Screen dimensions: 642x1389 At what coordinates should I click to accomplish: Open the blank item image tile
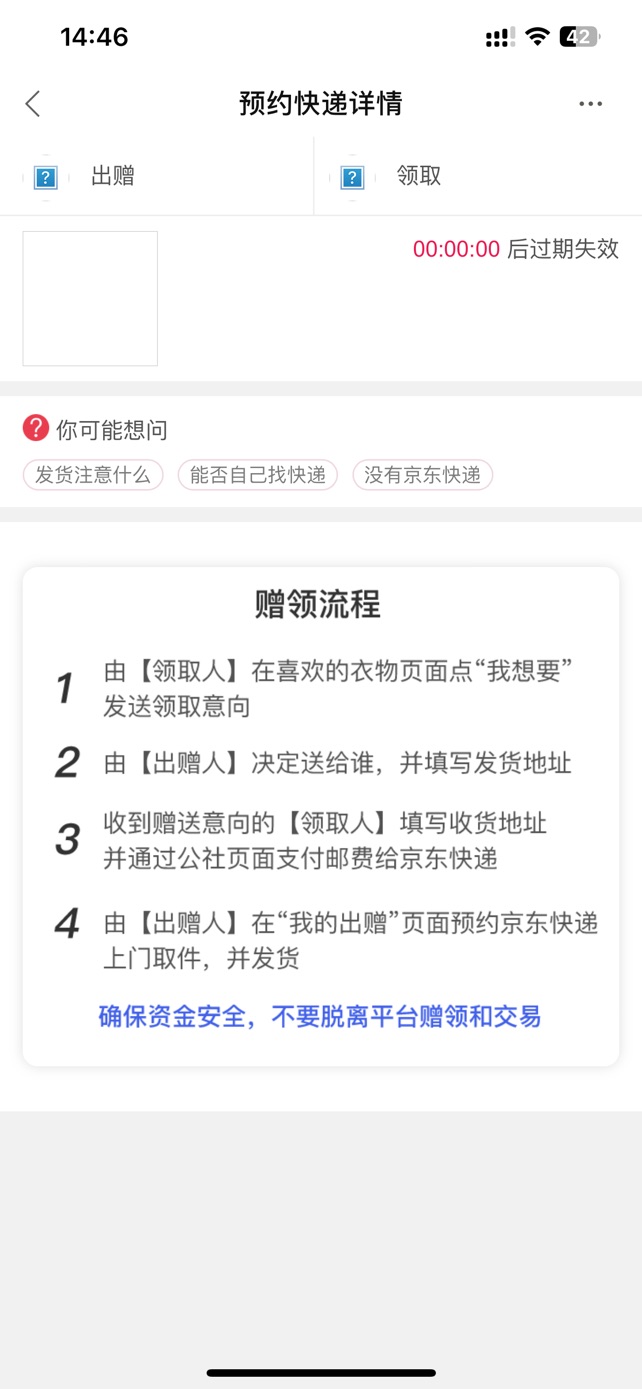90,298
